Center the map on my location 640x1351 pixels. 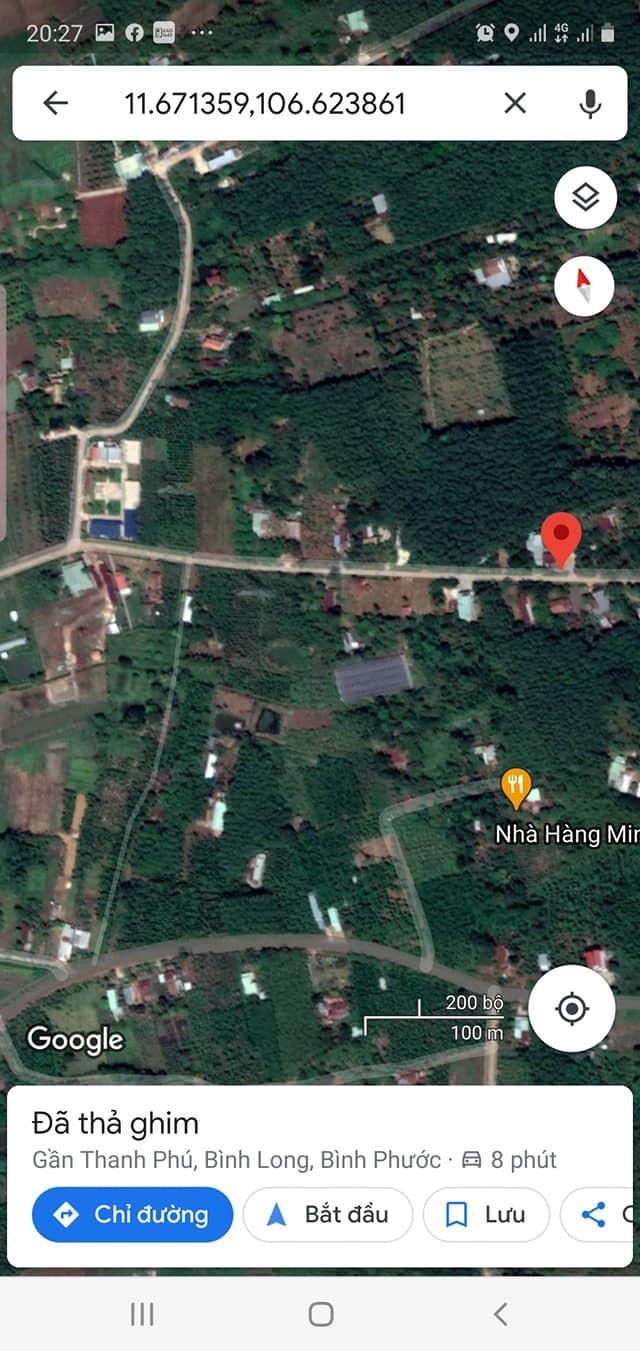click(x=572, y=1009)
